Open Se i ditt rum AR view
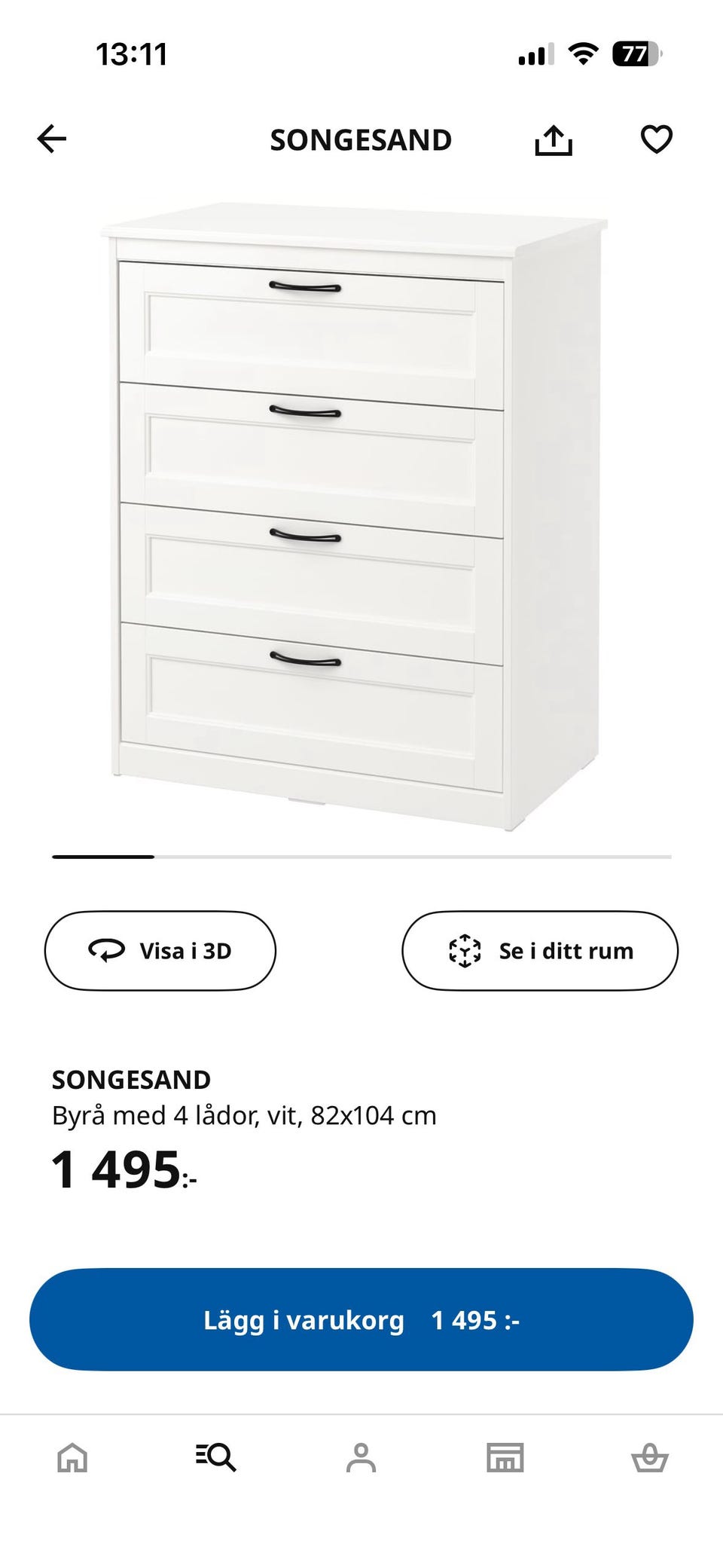Screen dimensions: 723x1568 tap(540, 950)
